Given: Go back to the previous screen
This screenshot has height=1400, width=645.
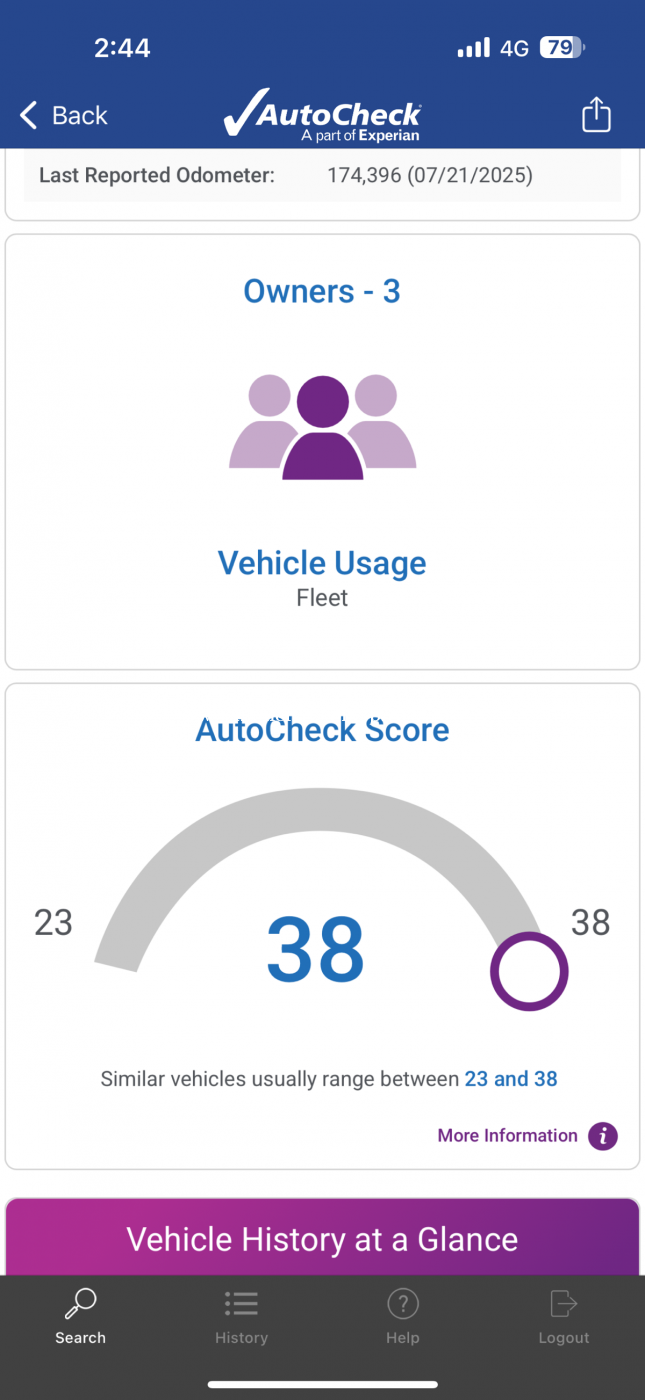Looking at the screenshot, I should 63,116.
